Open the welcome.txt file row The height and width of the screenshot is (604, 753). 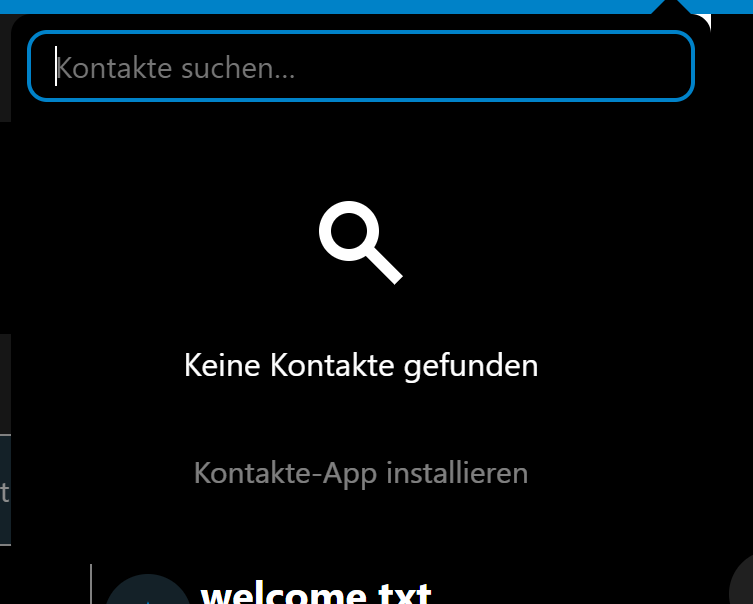316,592
